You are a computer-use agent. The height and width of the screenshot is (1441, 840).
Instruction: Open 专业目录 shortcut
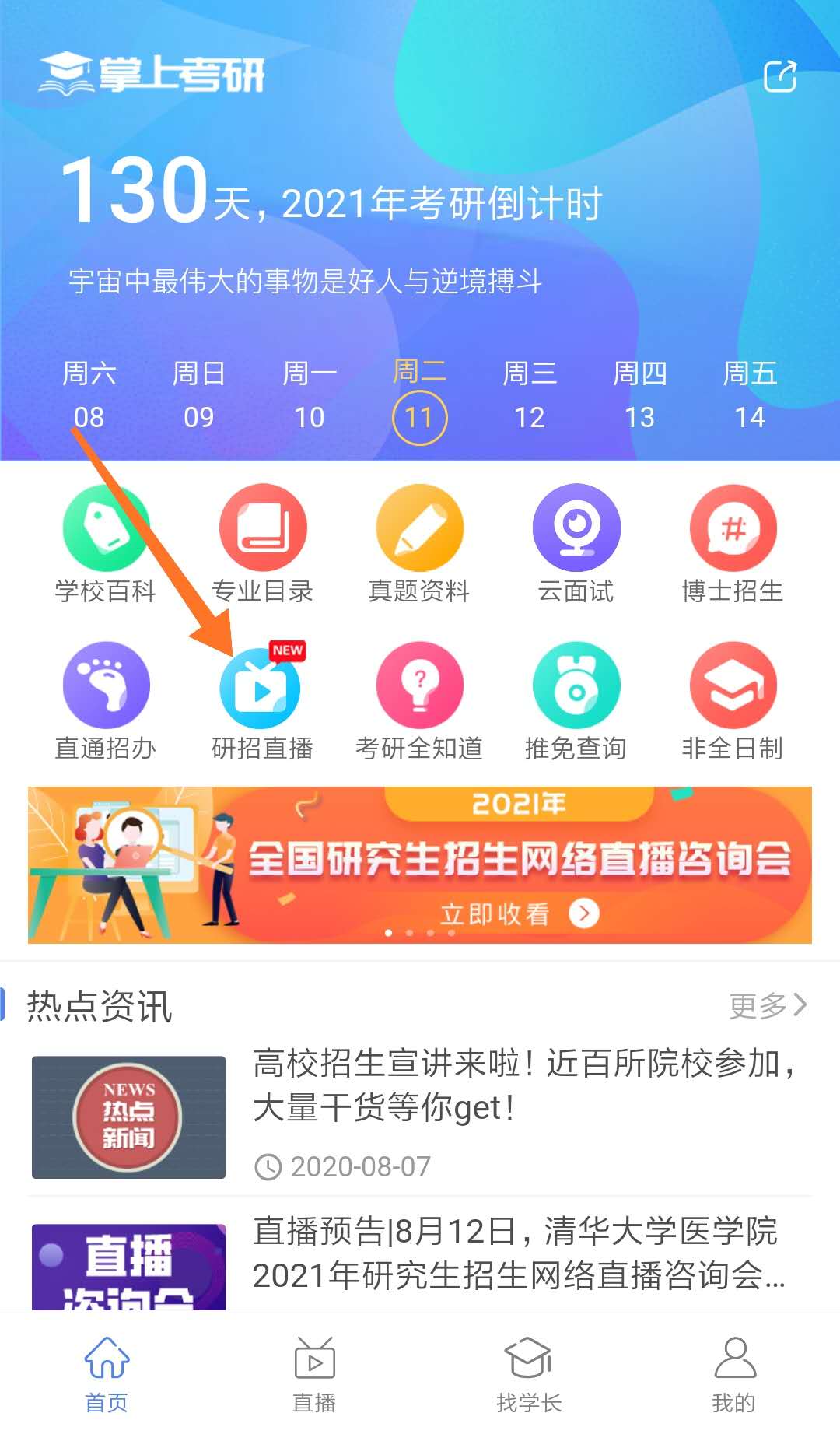pos(262,543)
